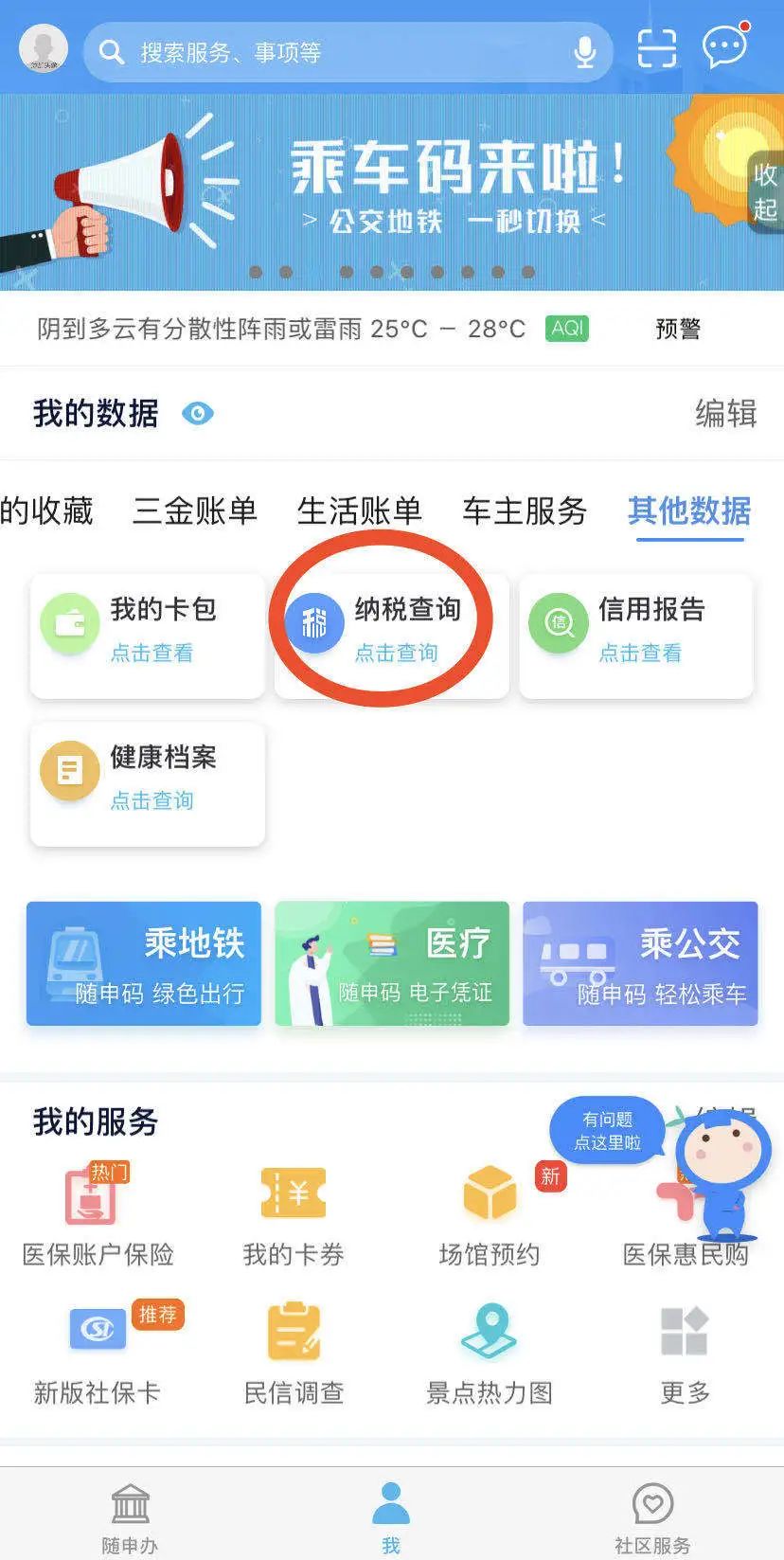Select the 车主服务 tab
784x1560 pixels.
[524, 511]
